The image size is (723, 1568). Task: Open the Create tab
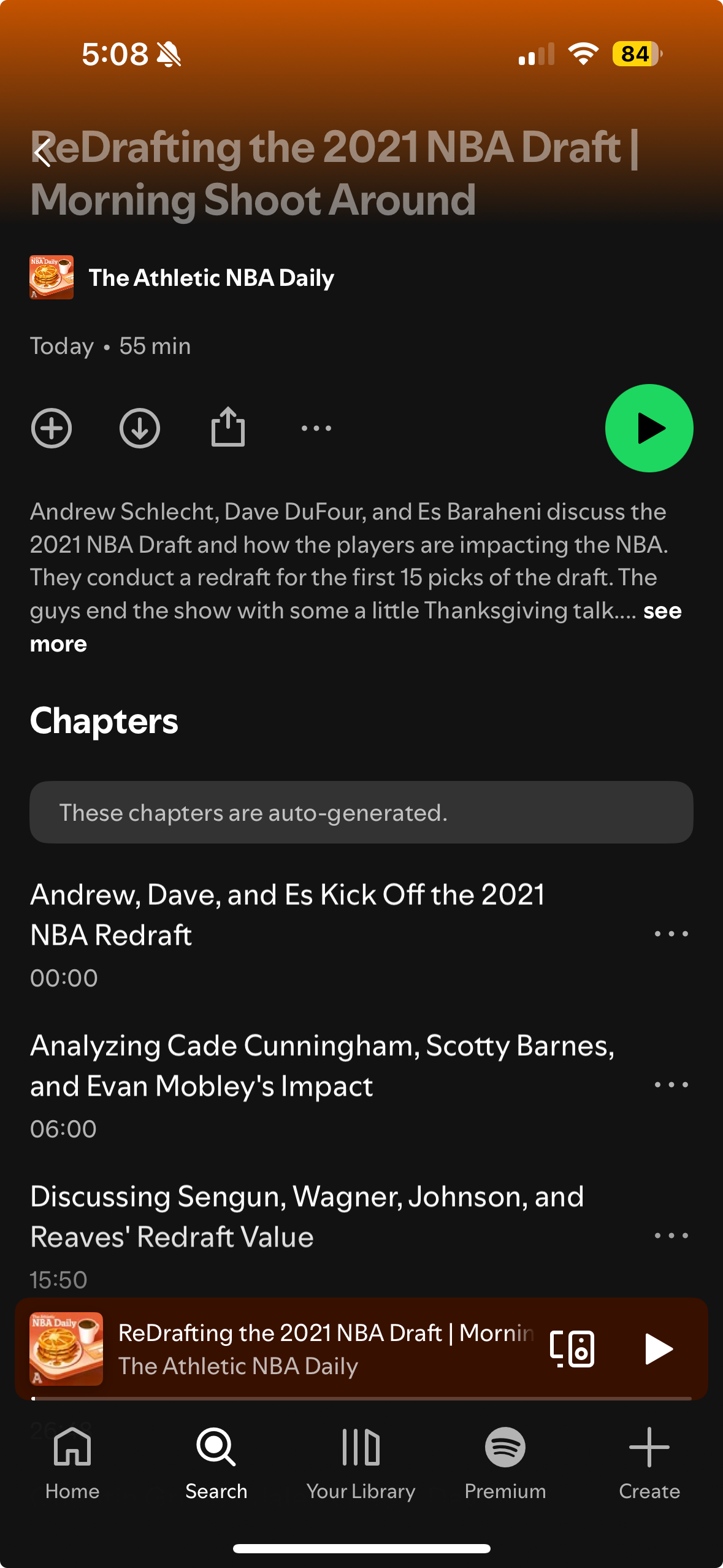(x=649, y=1463)
